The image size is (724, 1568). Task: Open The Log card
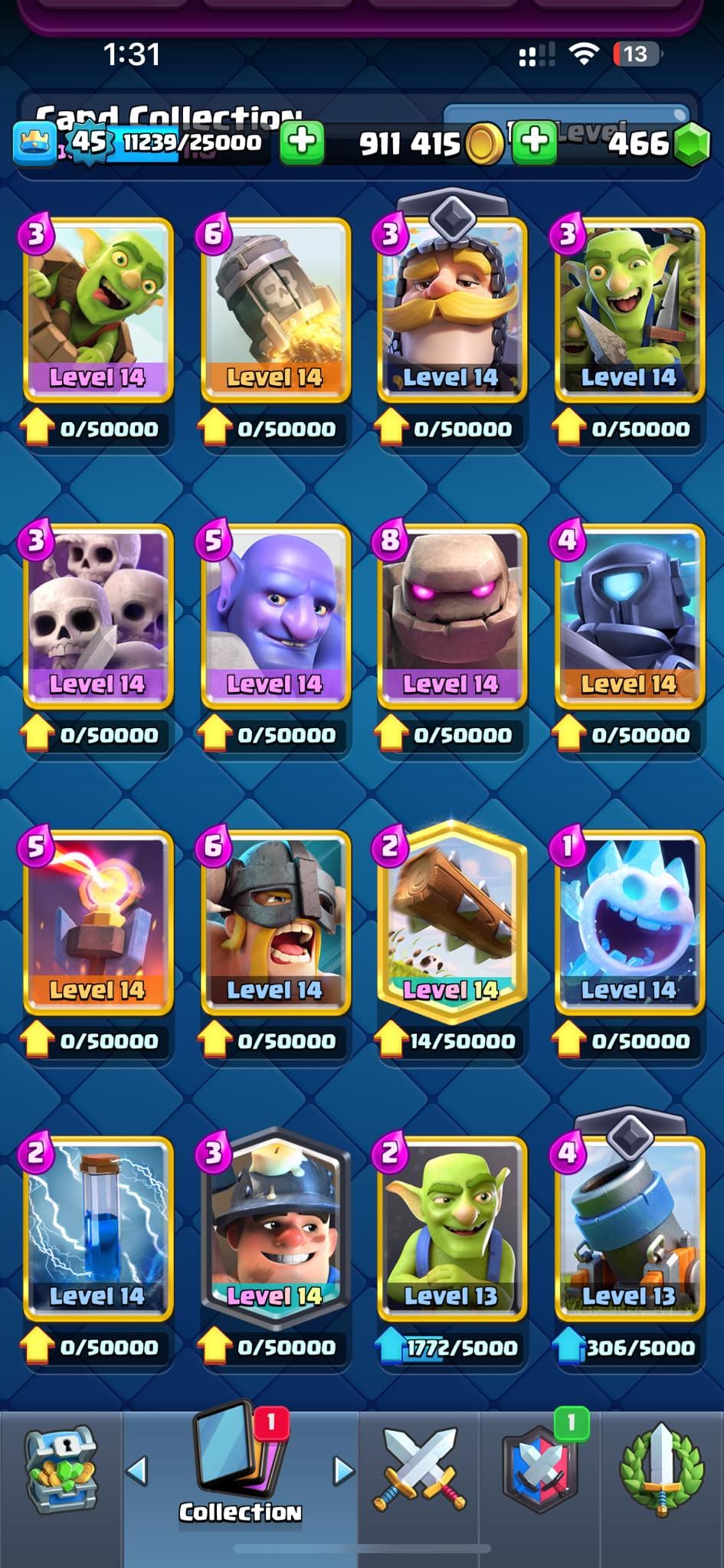(451, 923)
